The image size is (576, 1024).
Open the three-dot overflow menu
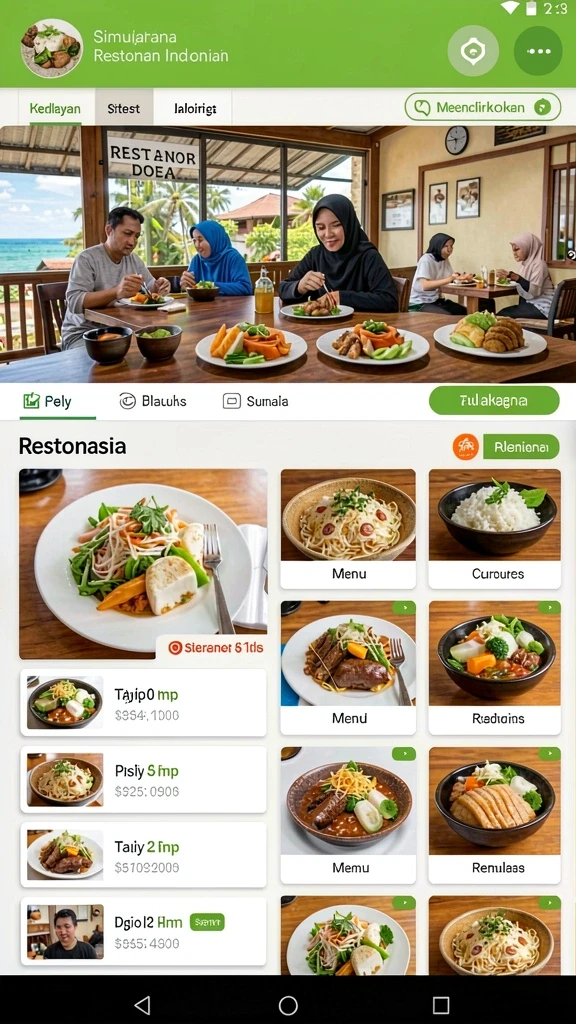(538, 51)
